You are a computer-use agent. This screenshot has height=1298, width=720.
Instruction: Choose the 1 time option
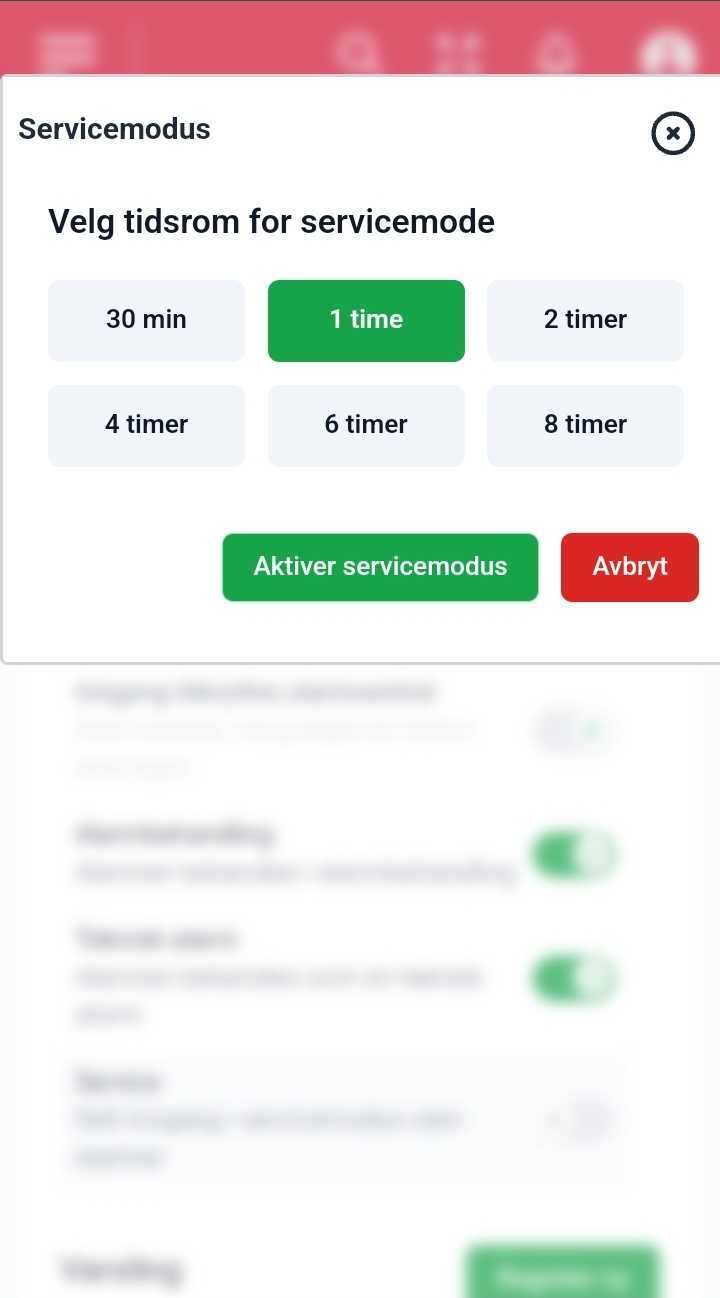[x=366, y=320]
